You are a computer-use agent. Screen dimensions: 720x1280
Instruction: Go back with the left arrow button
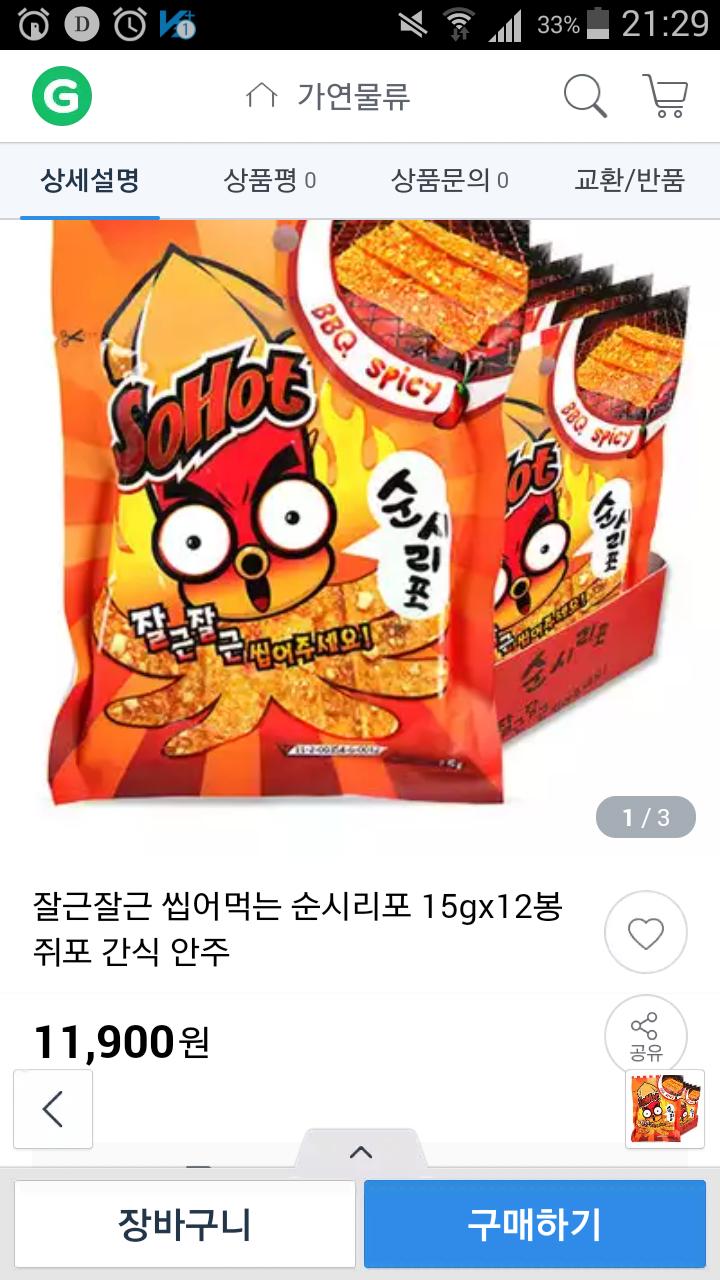[x=53, y=1109]
